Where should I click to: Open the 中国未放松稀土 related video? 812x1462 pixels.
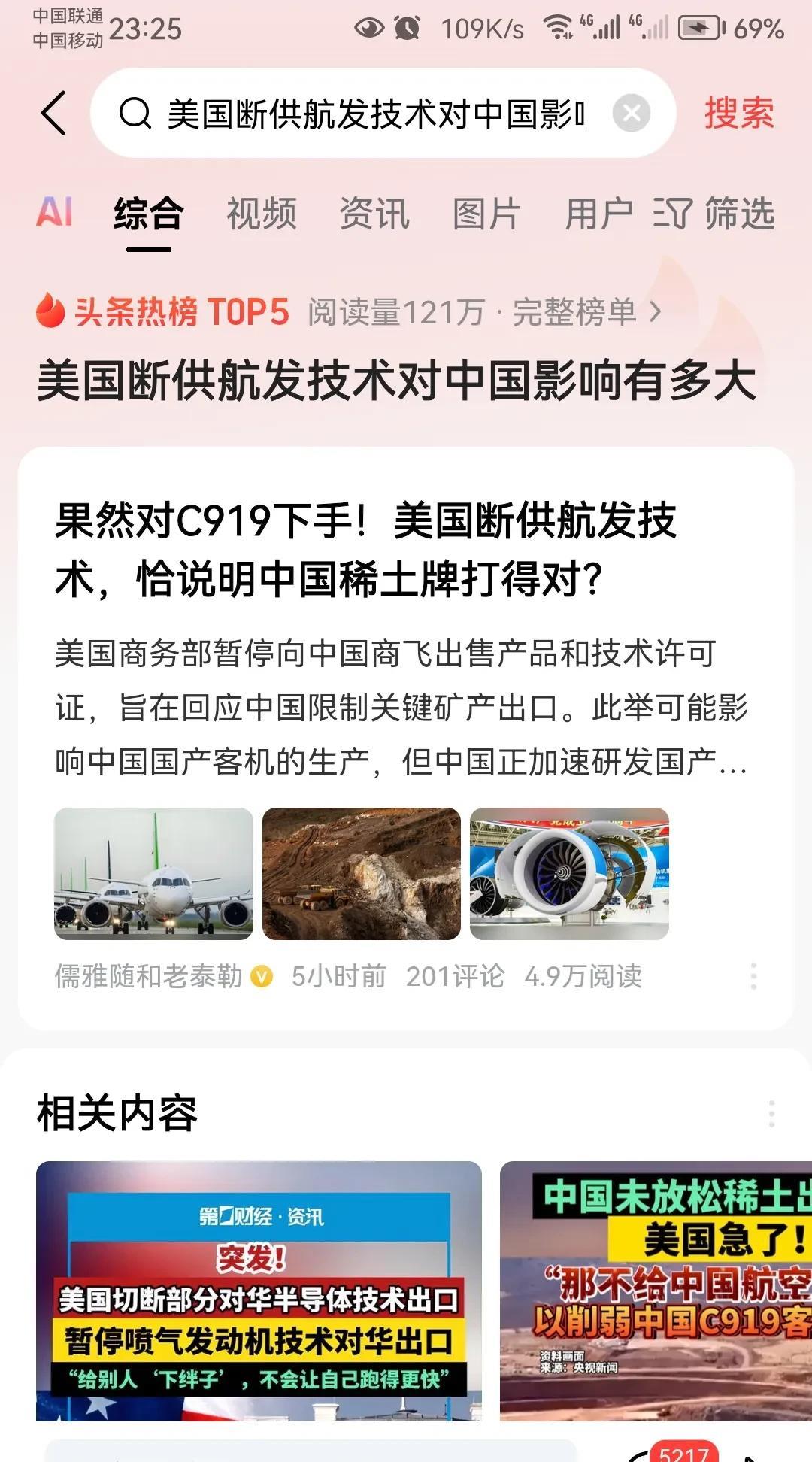[x=656, y=1291]
